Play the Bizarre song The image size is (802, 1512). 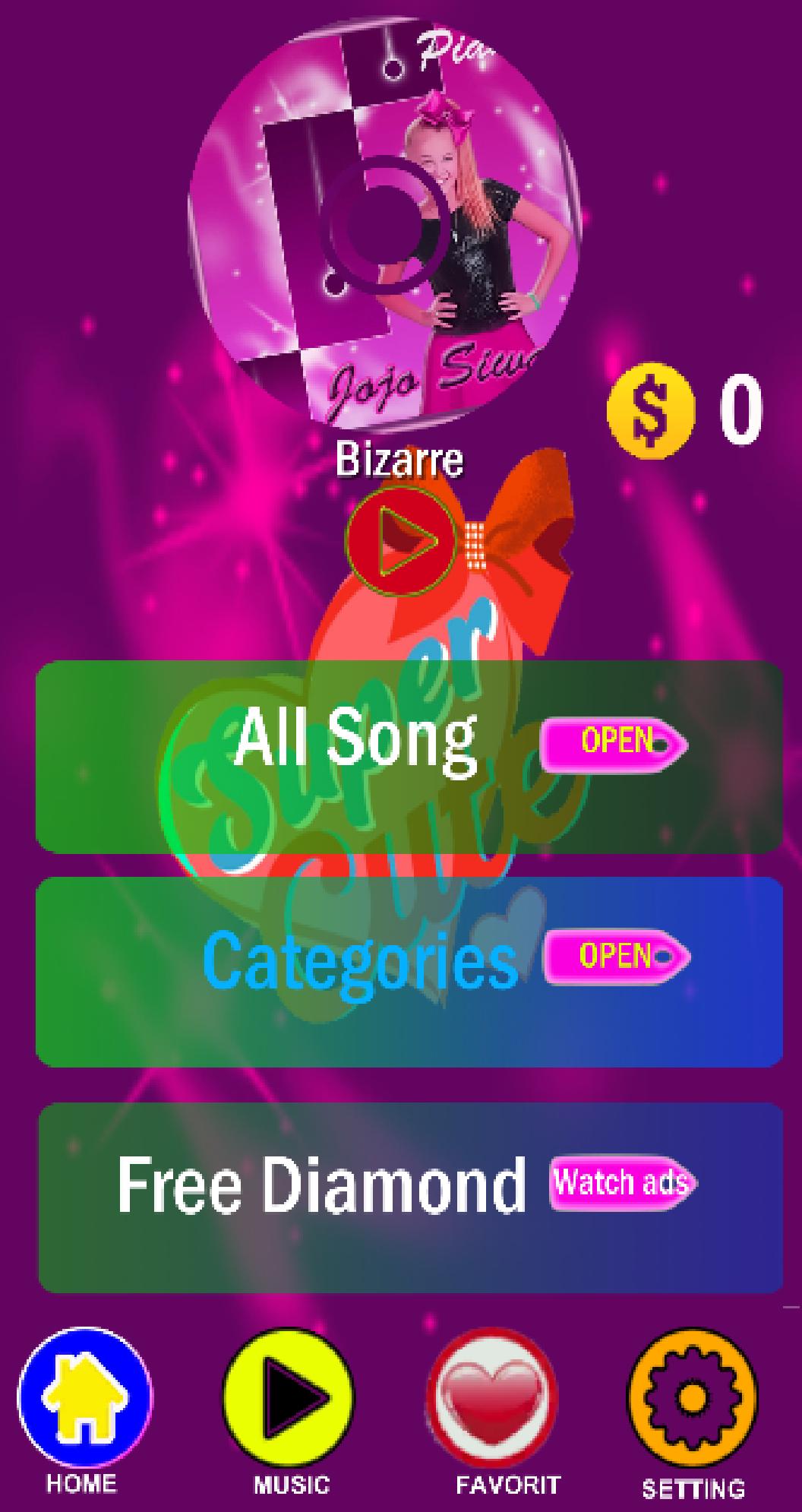pos(403,542)
